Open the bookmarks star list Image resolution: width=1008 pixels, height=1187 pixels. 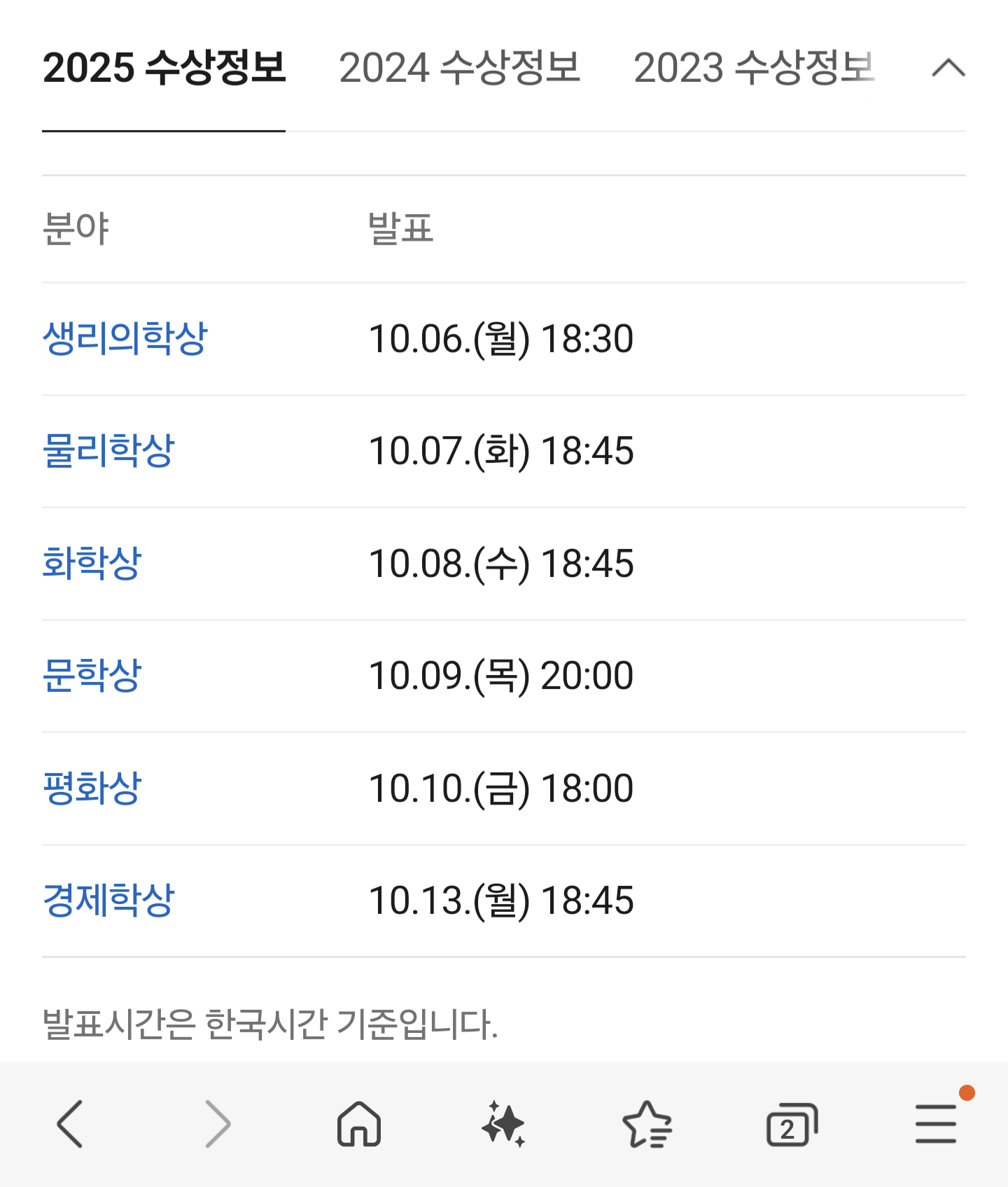click(647, 1124)
